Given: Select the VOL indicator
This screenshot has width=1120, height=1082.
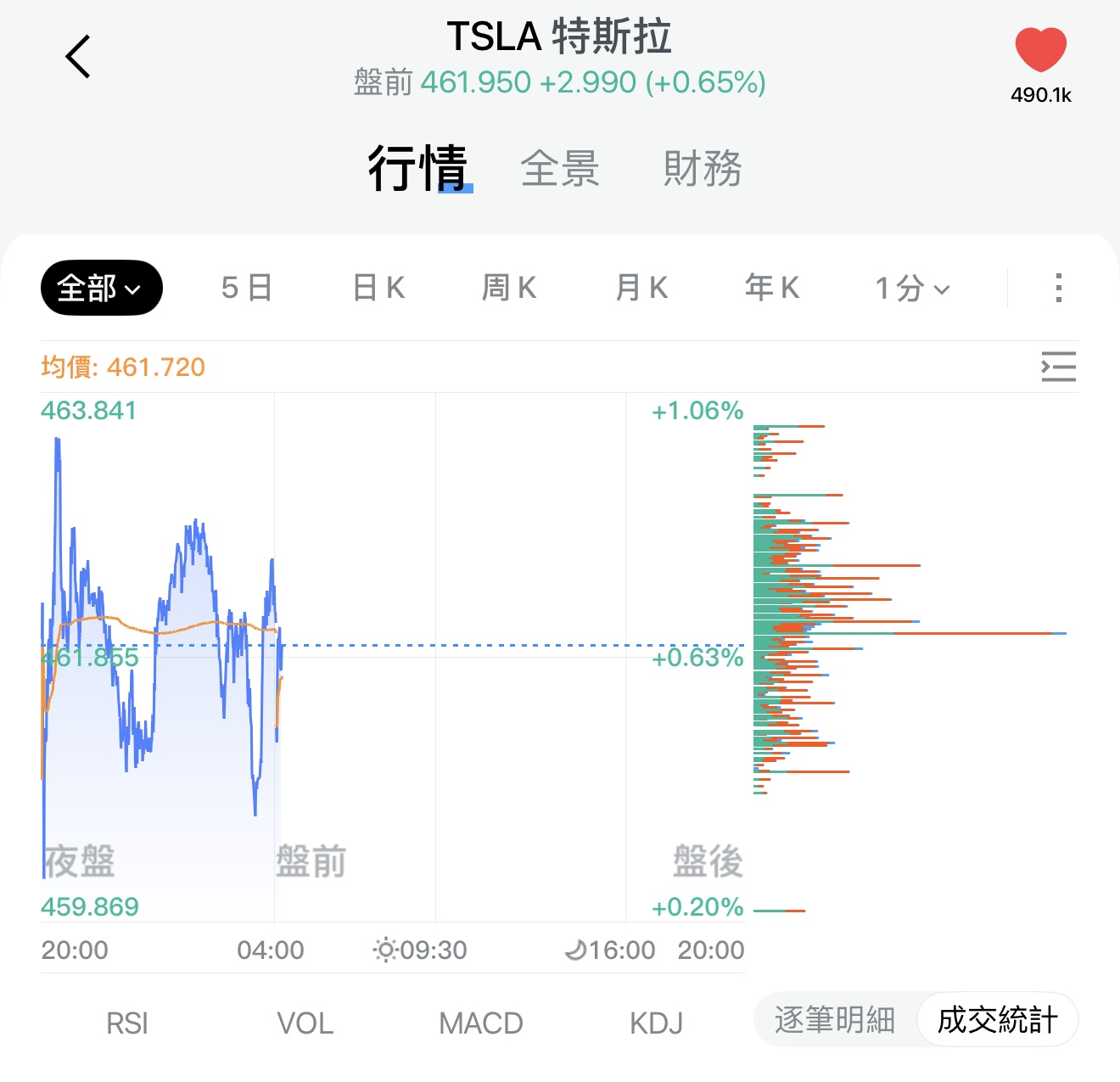Looking at the screenshot, I should pos(305,1023).
